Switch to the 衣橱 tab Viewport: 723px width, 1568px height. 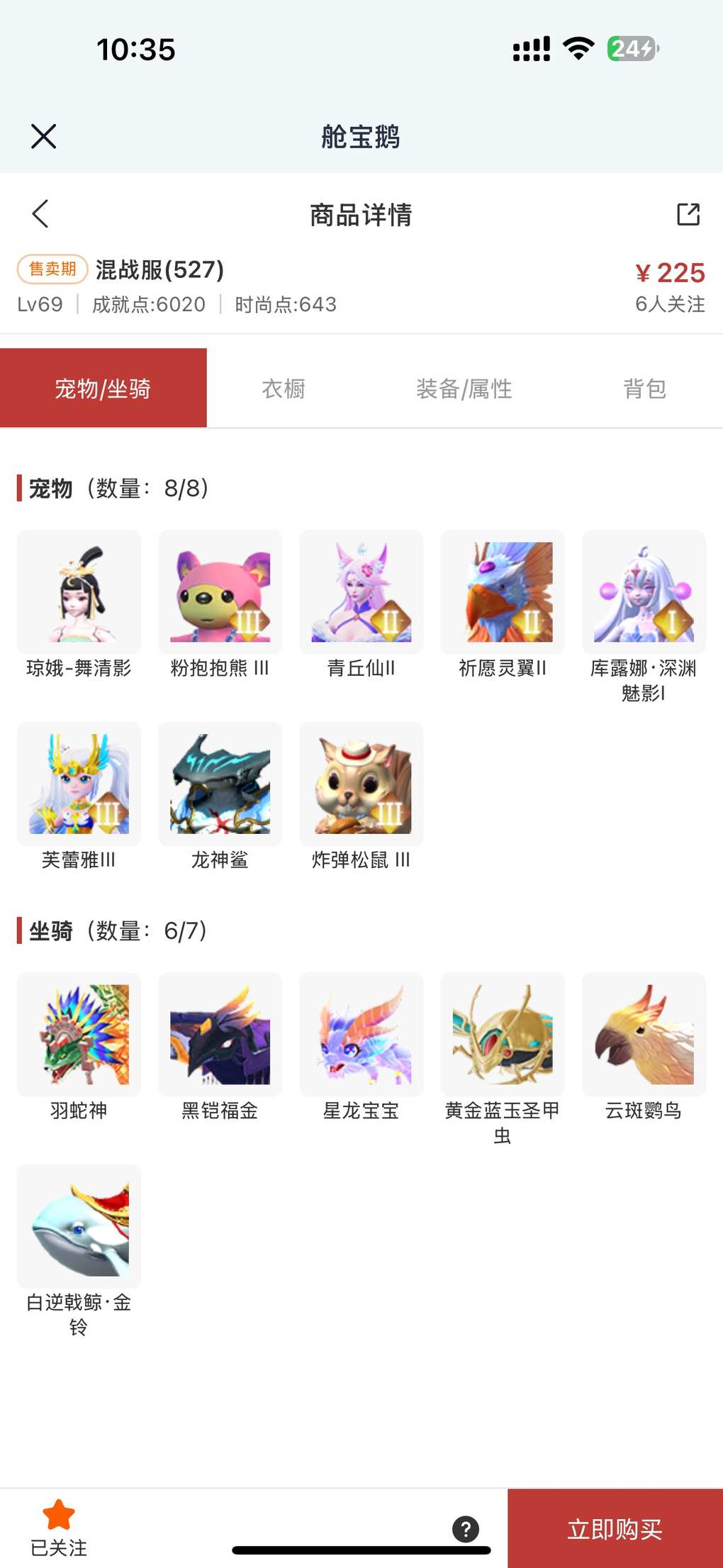click(284, 389)
